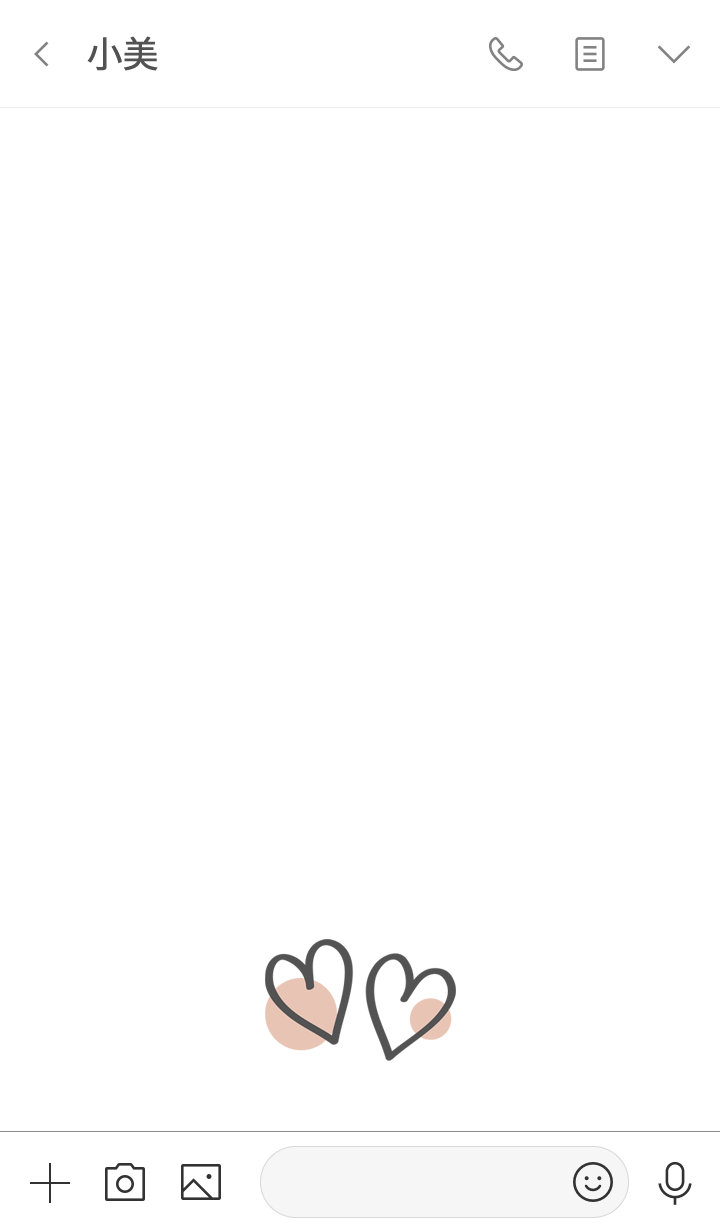Viewport: 720px width, 1232px height.
Task: Go back from the chat with 小美
Action: point(41,54)
